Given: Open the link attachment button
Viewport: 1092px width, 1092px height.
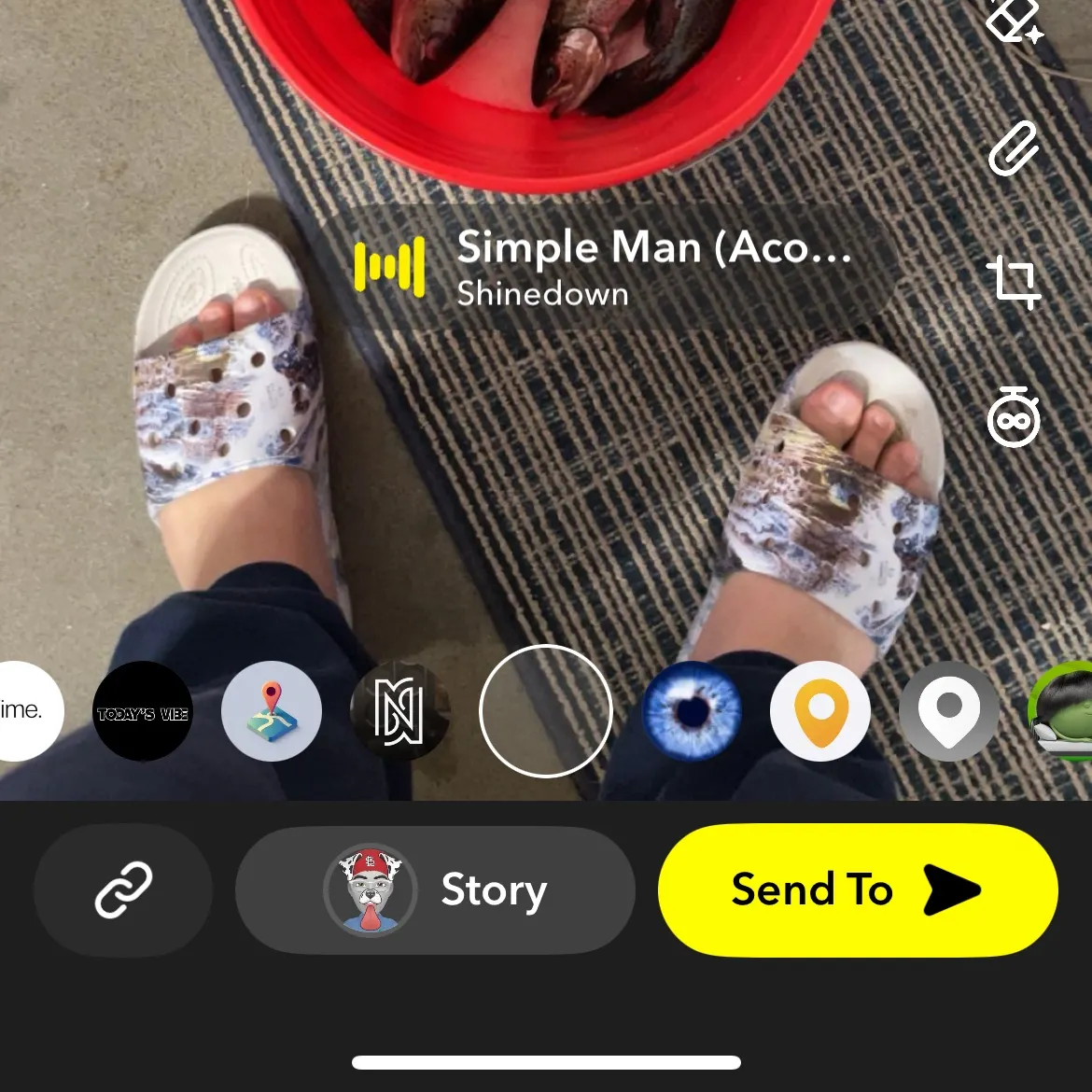Looking at the screenshot, I should click(x=123, y=889).
